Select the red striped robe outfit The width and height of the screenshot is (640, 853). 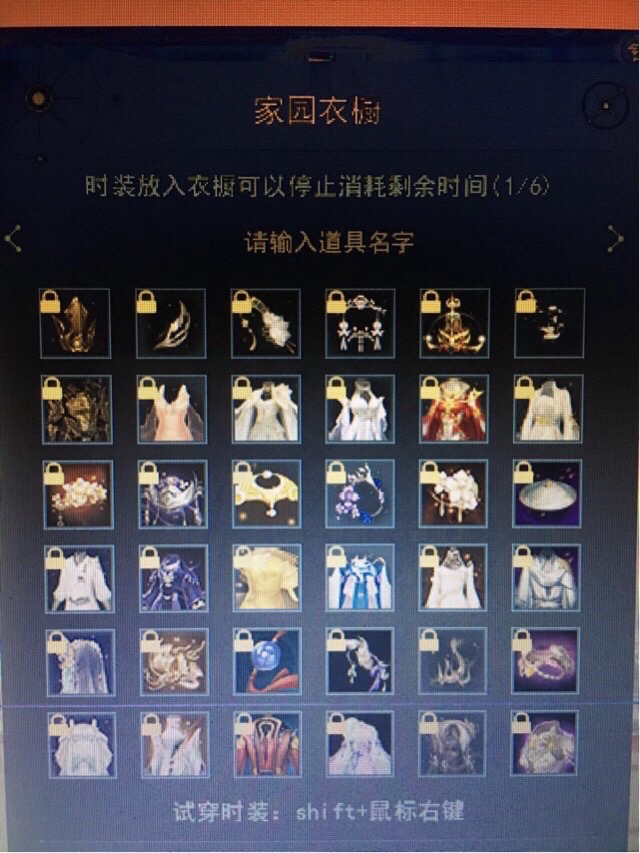(266, 745)
